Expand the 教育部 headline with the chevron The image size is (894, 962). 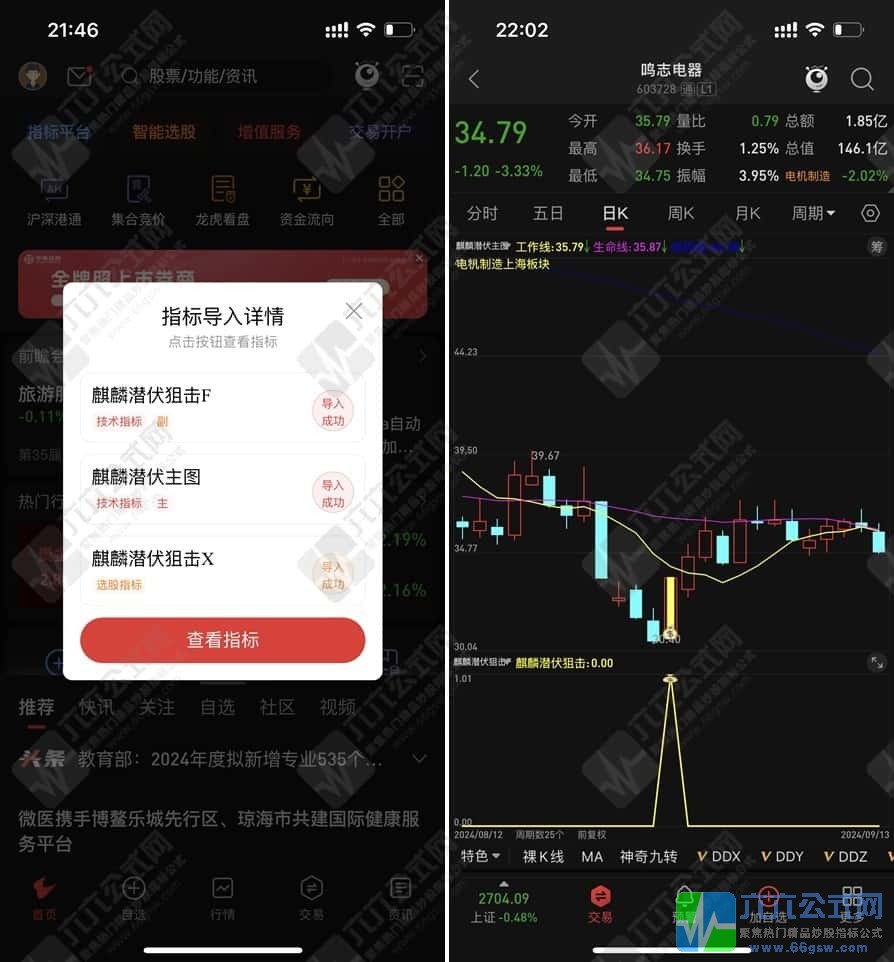tap(421, 759)
